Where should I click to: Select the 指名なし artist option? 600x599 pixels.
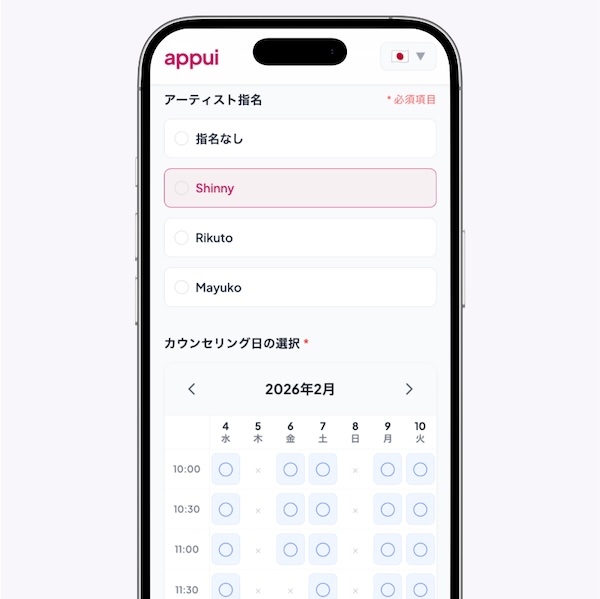(x=300, y=139)
